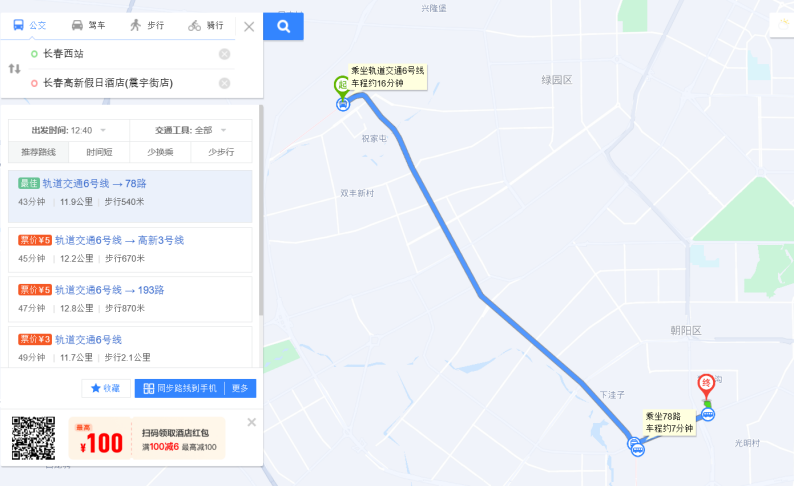Clear the 长春西站 starting point
This screenshot has width=794, height=486.
tap(224, 54)
